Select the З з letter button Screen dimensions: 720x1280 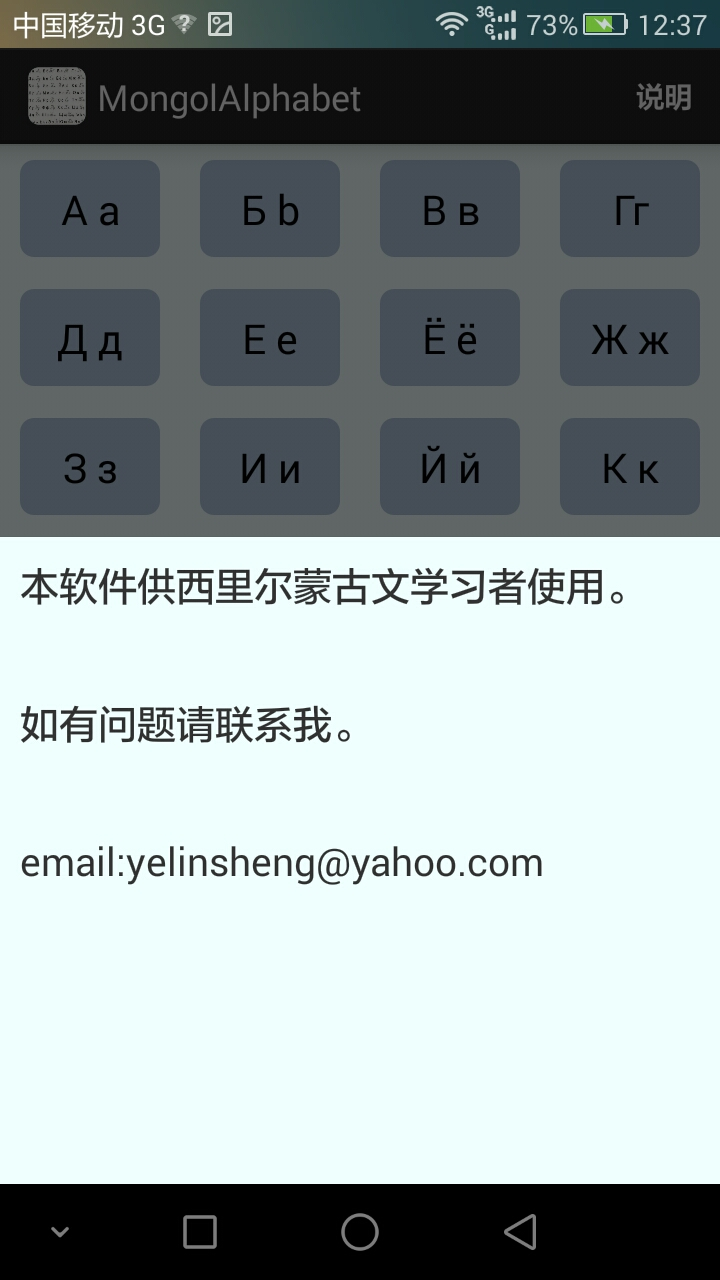coord(90,467)
